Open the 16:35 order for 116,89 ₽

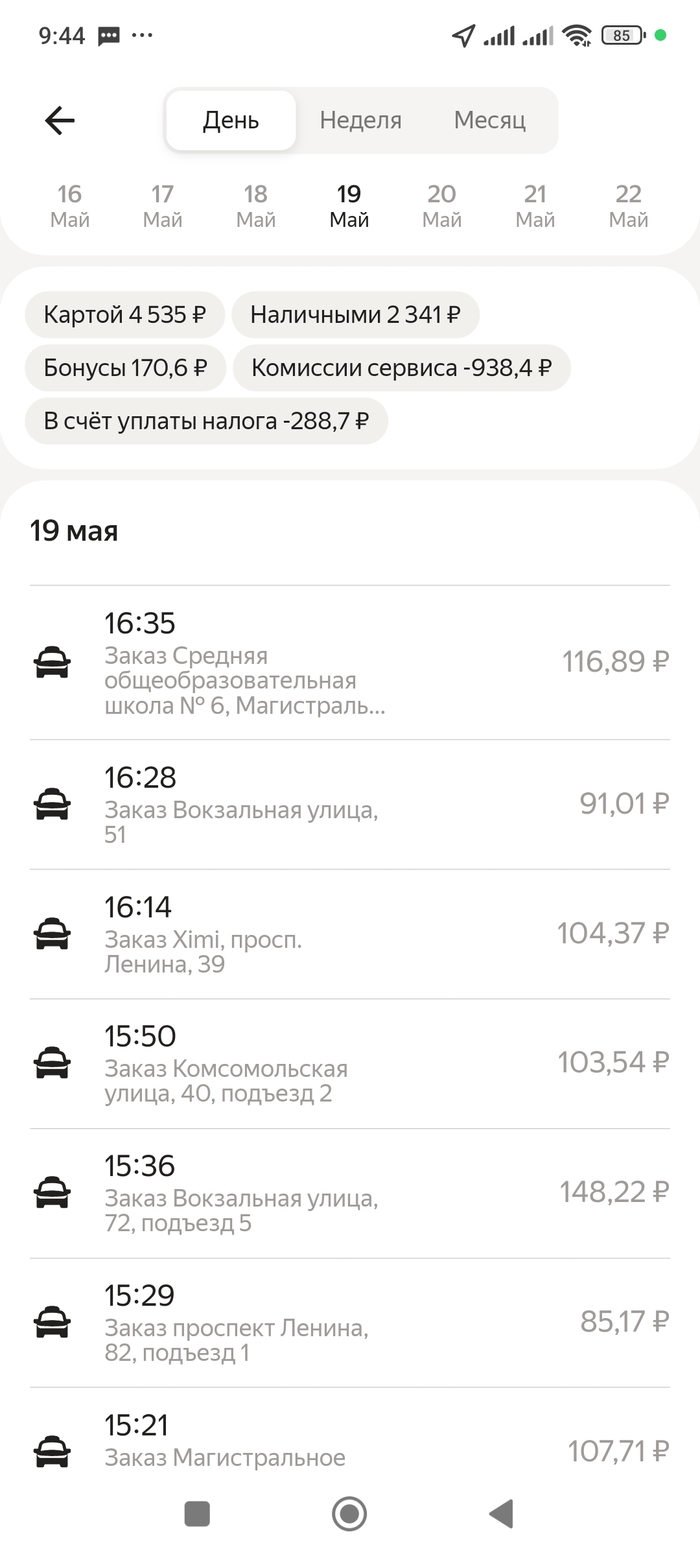(350, 663)
